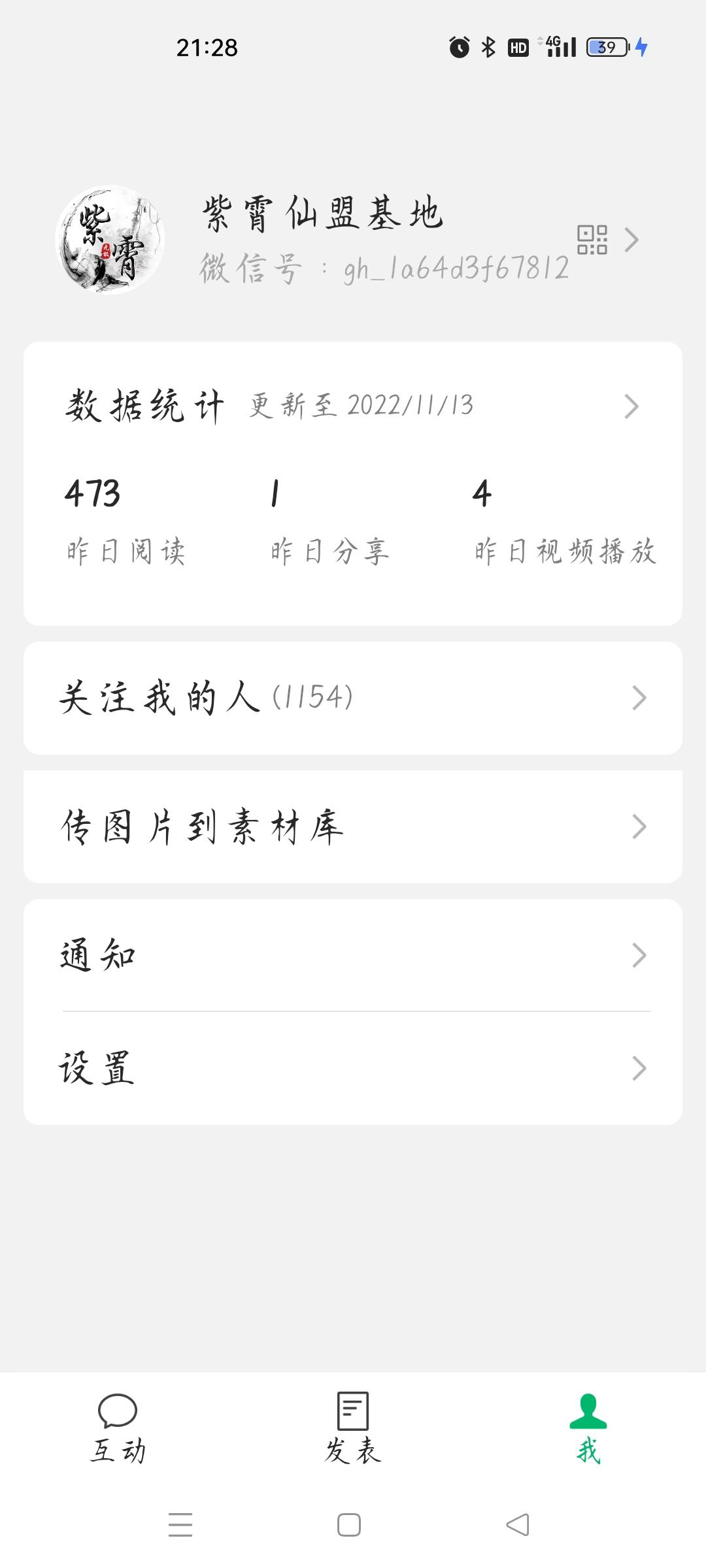Open the 数据统计 statistics details
The image size is (706, 1568).
pos(353,406)
